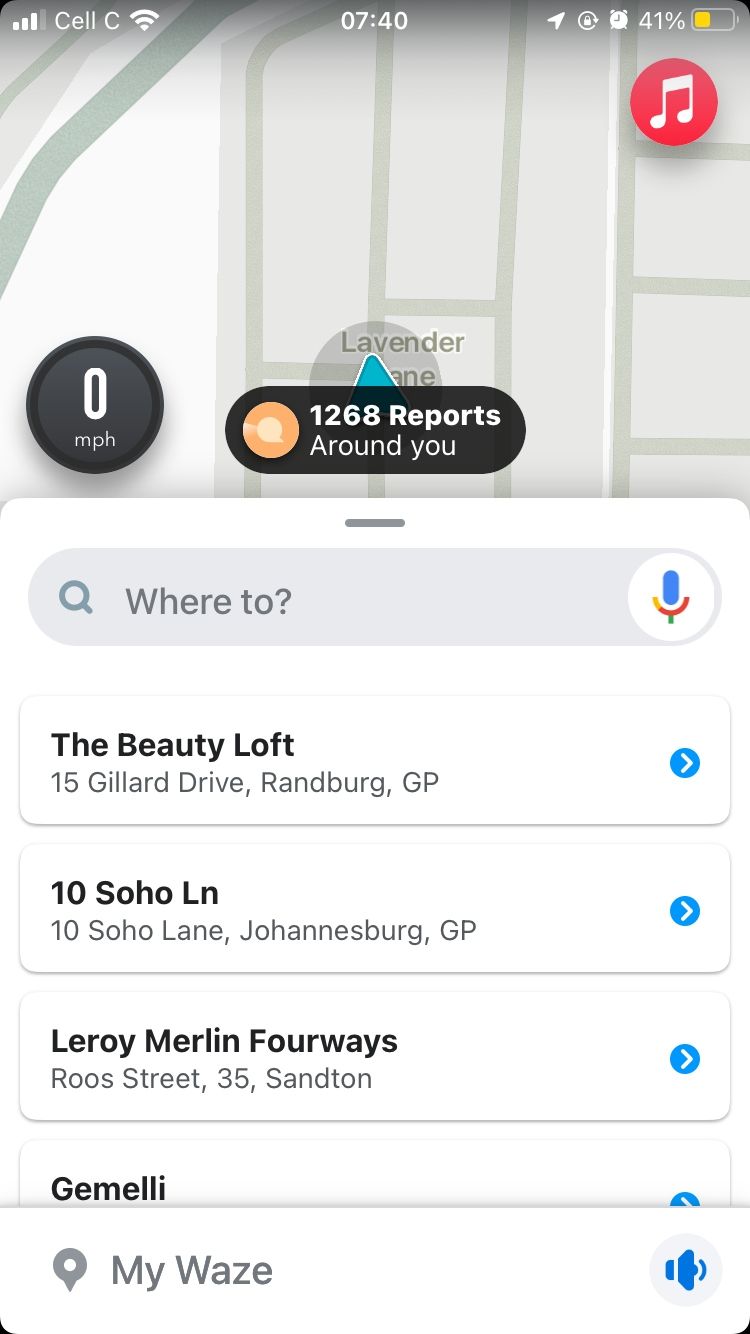The width and height of the screenshot is (750, 1334).
Task: Mute Waze voice guidance via the sound icon
Action: coord(685,1269)
